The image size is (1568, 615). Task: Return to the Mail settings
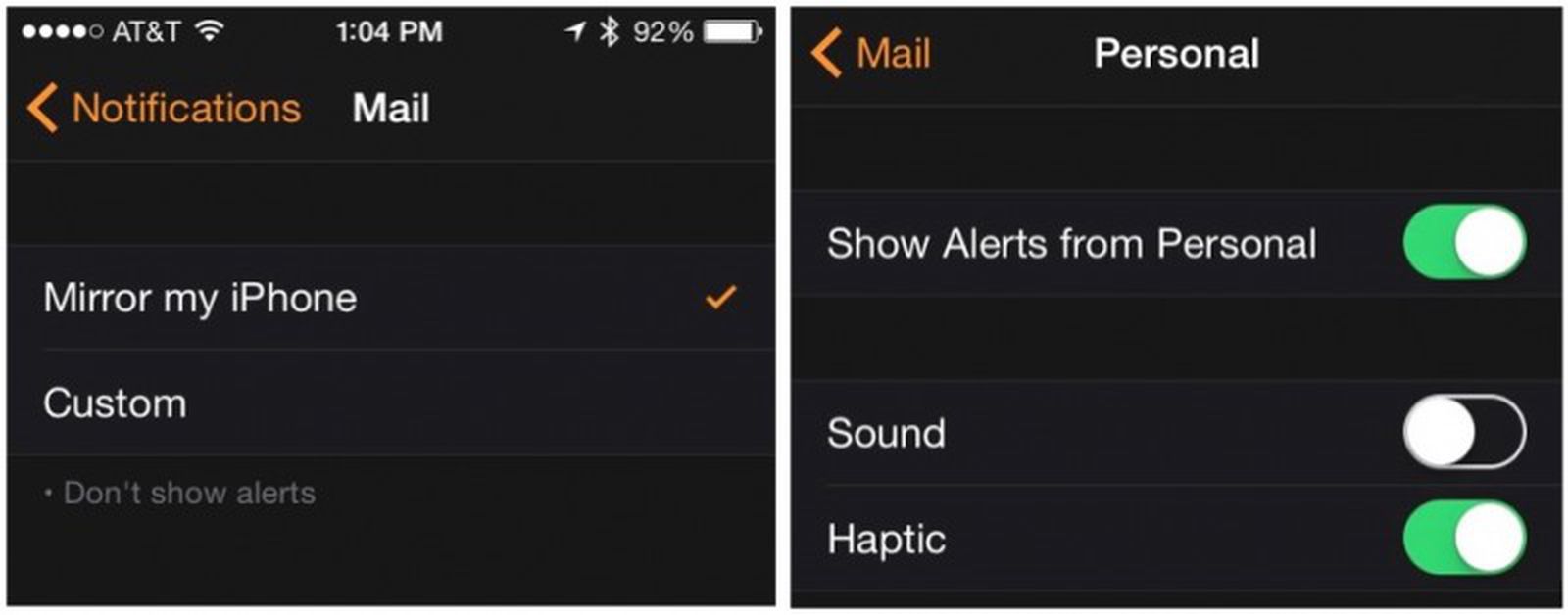coord(871,53)
